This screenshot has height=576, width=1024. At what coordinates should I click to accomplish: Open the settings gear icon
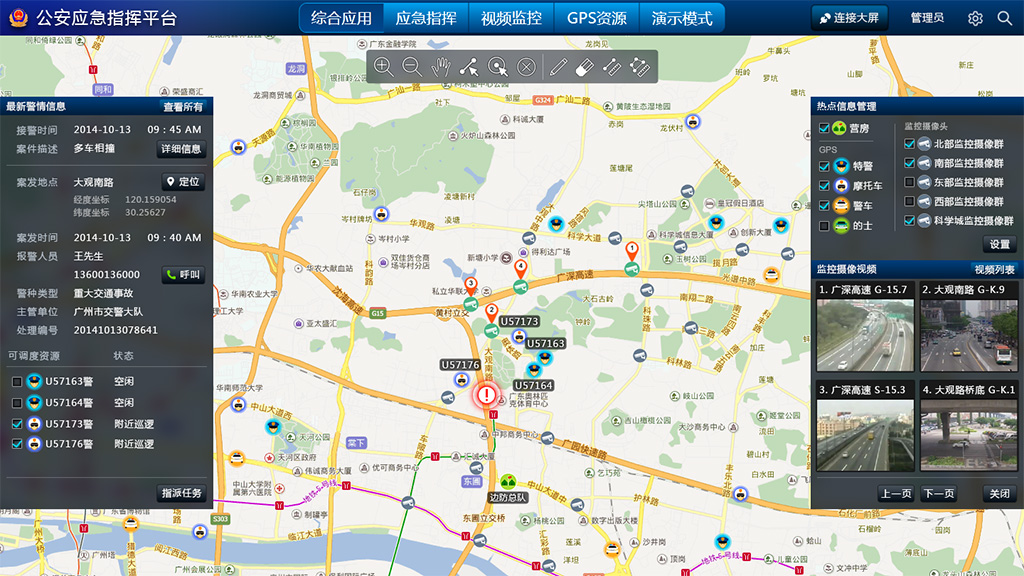click(975, 18)
